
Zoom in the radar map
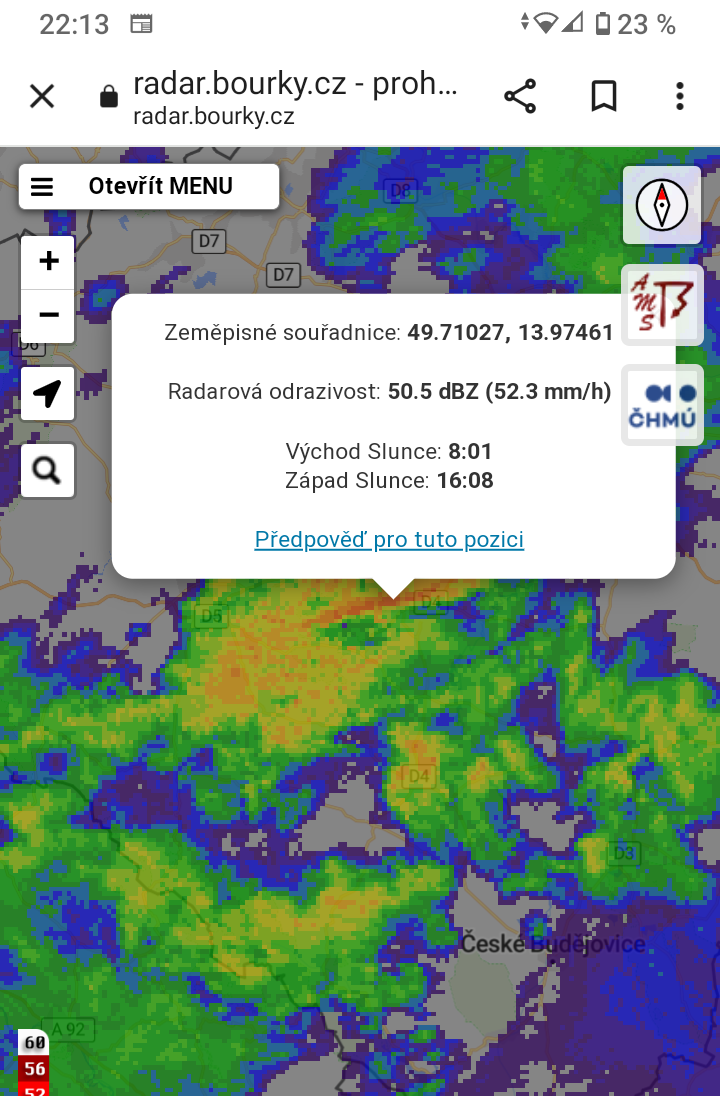[48, 262]
